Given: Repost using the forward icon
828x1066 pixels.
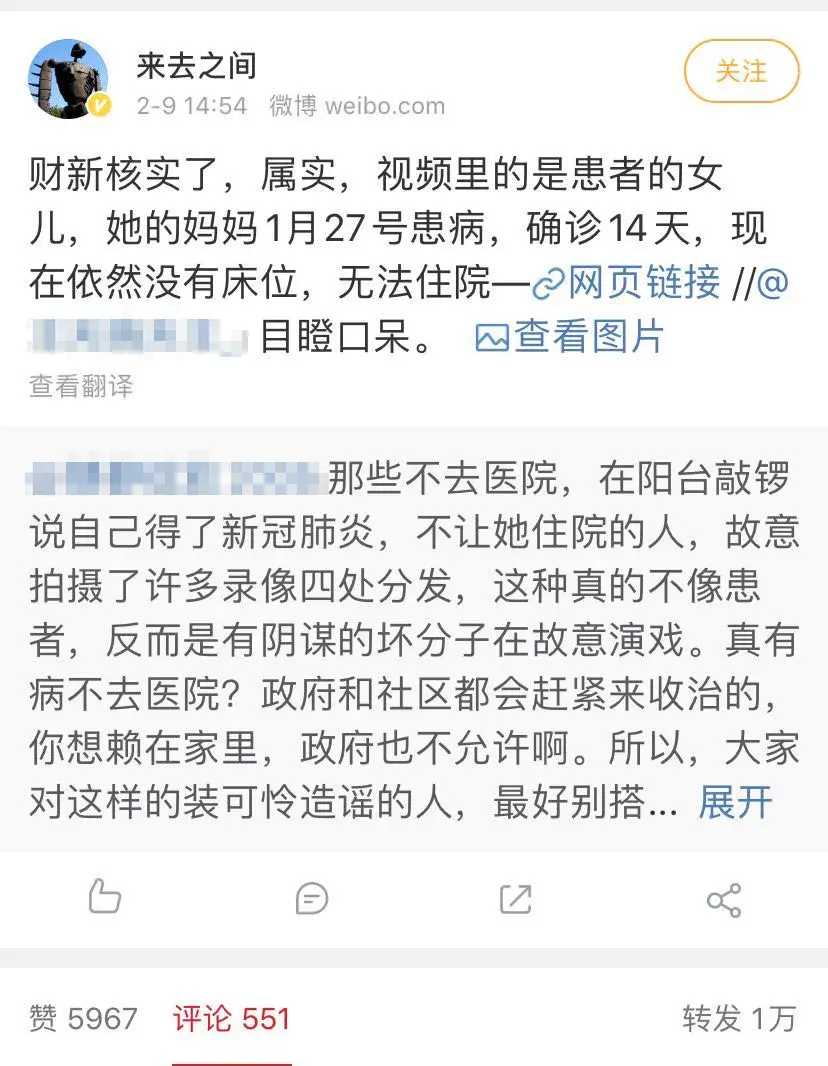Looking at the screenshot, I should tap(516, 898).
